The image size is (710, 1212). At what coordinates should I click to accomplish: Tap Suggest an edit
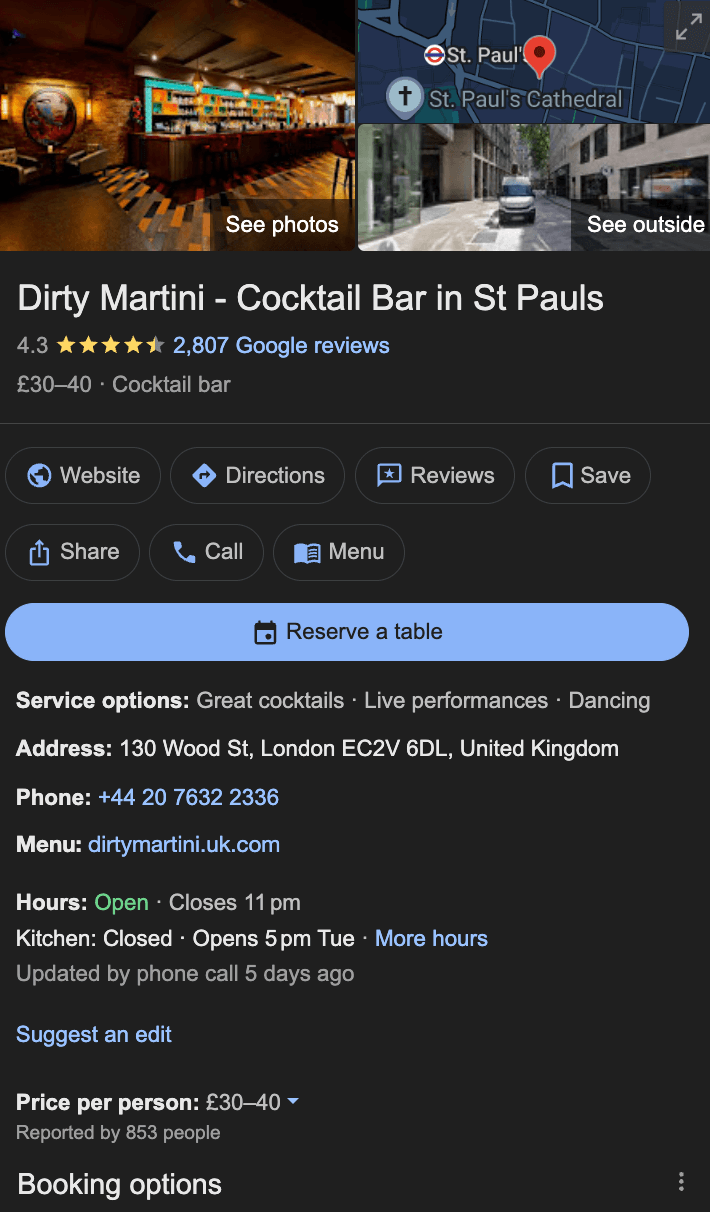click(94, 1034)
